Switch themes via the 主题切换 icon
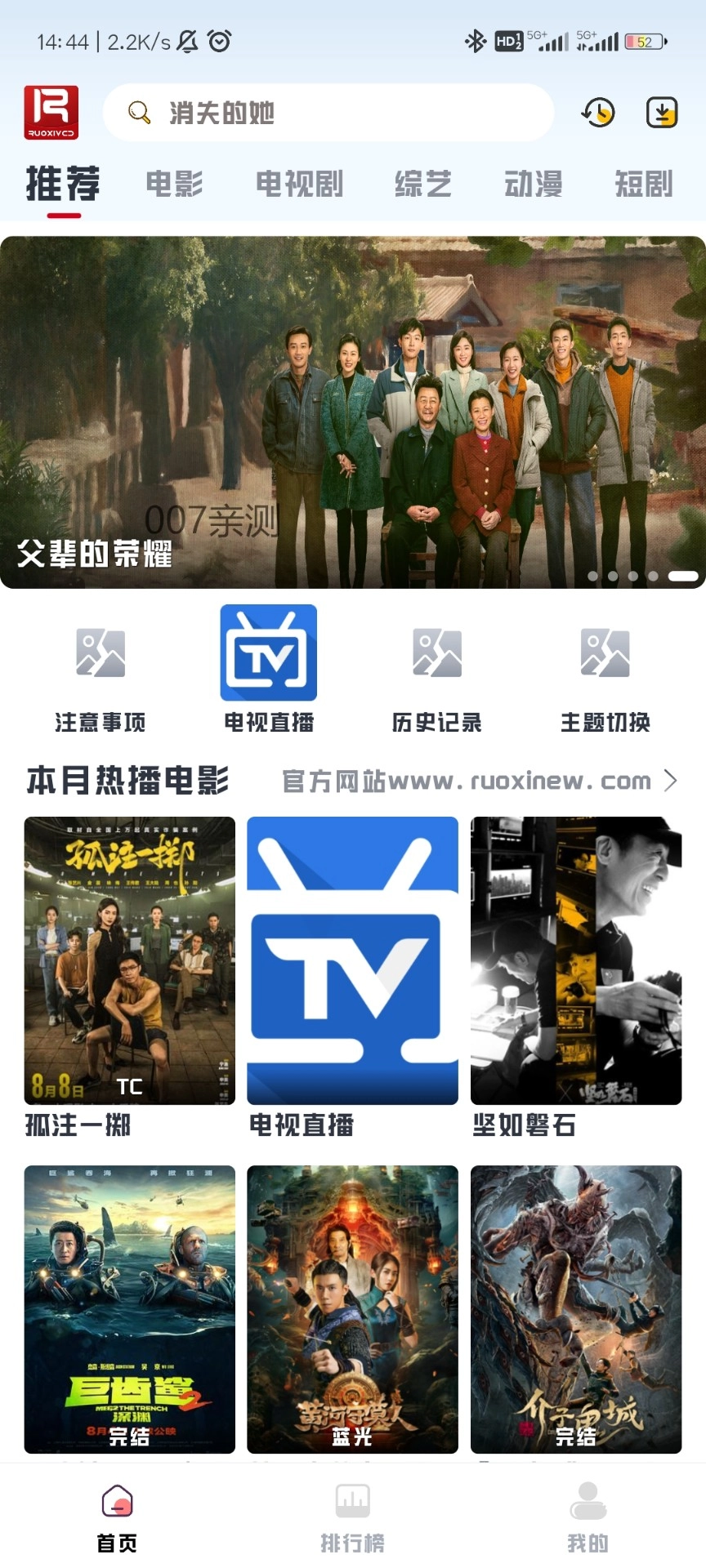Image resolution: width=706 pixels, height=1568 pixels. tap(605, 653)
